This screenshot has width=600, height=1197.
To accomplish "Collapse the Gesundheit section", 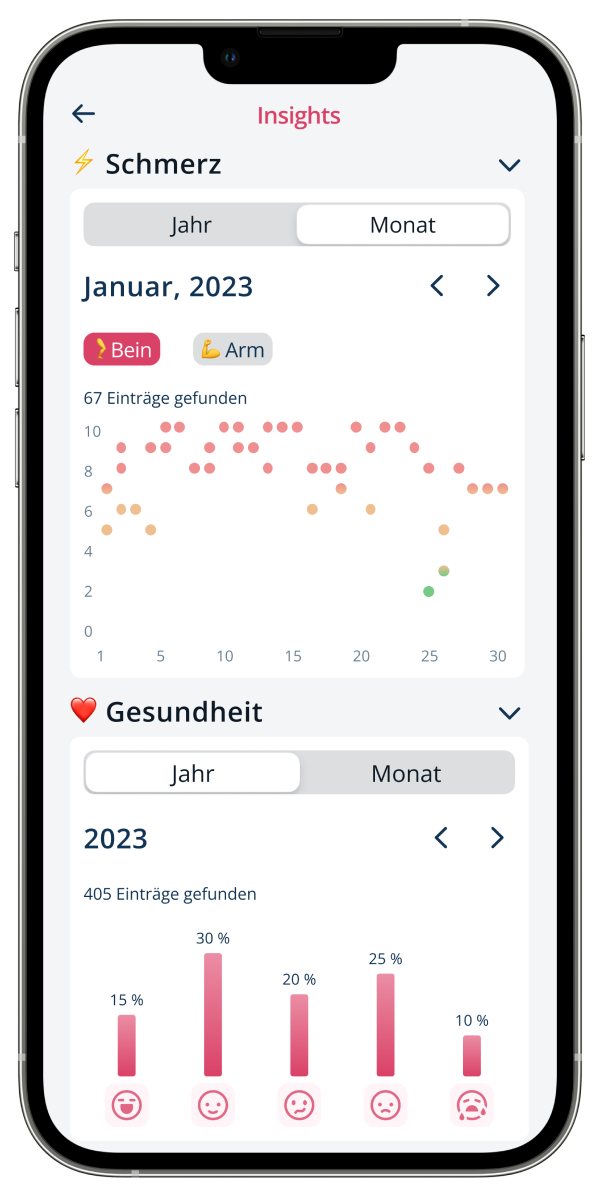I will tap(509, 713).
